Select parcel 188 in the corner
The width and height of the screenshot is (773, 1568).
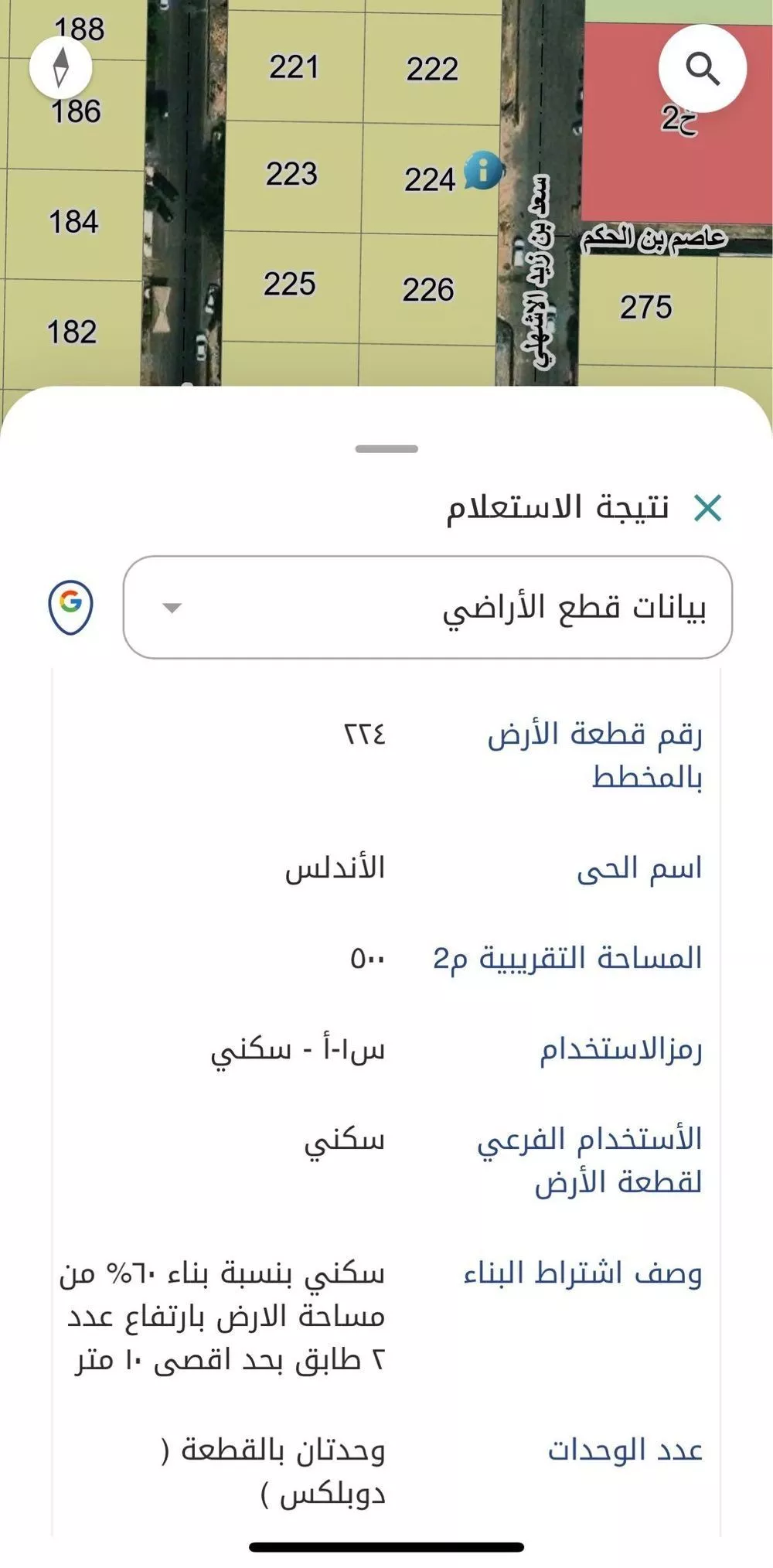point(80,29)
